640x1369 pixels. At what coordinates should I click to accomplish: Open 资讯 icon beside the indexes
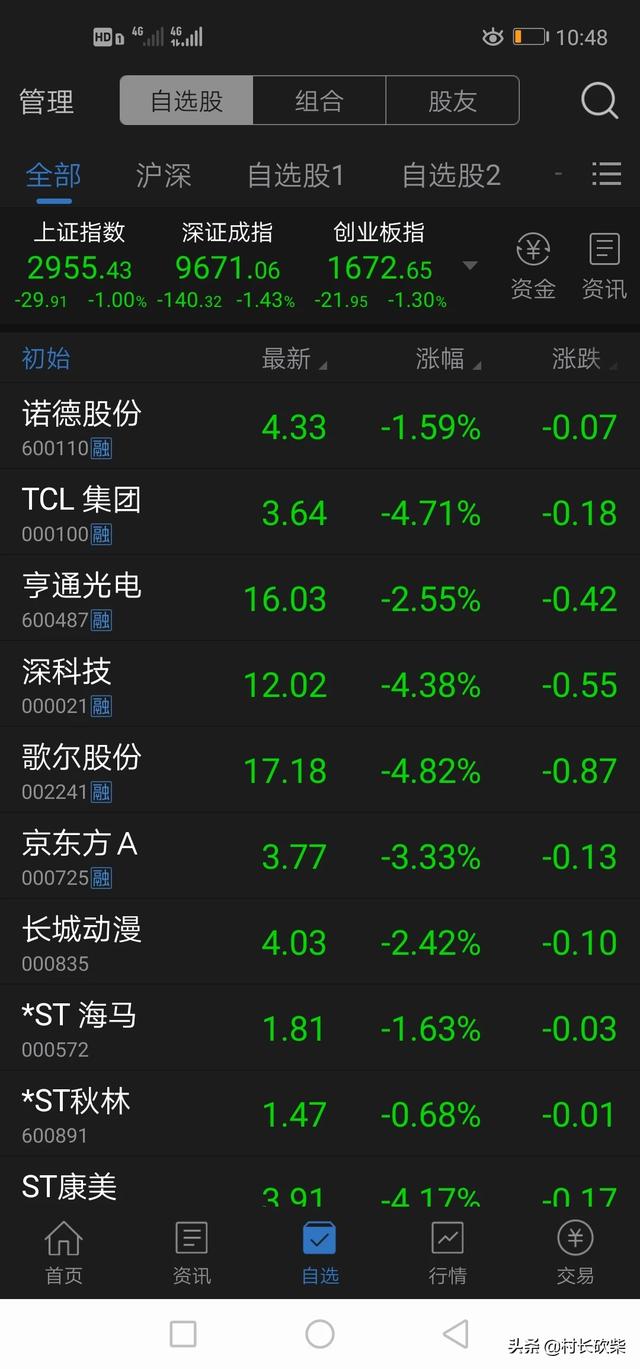[x=604, y=266]
